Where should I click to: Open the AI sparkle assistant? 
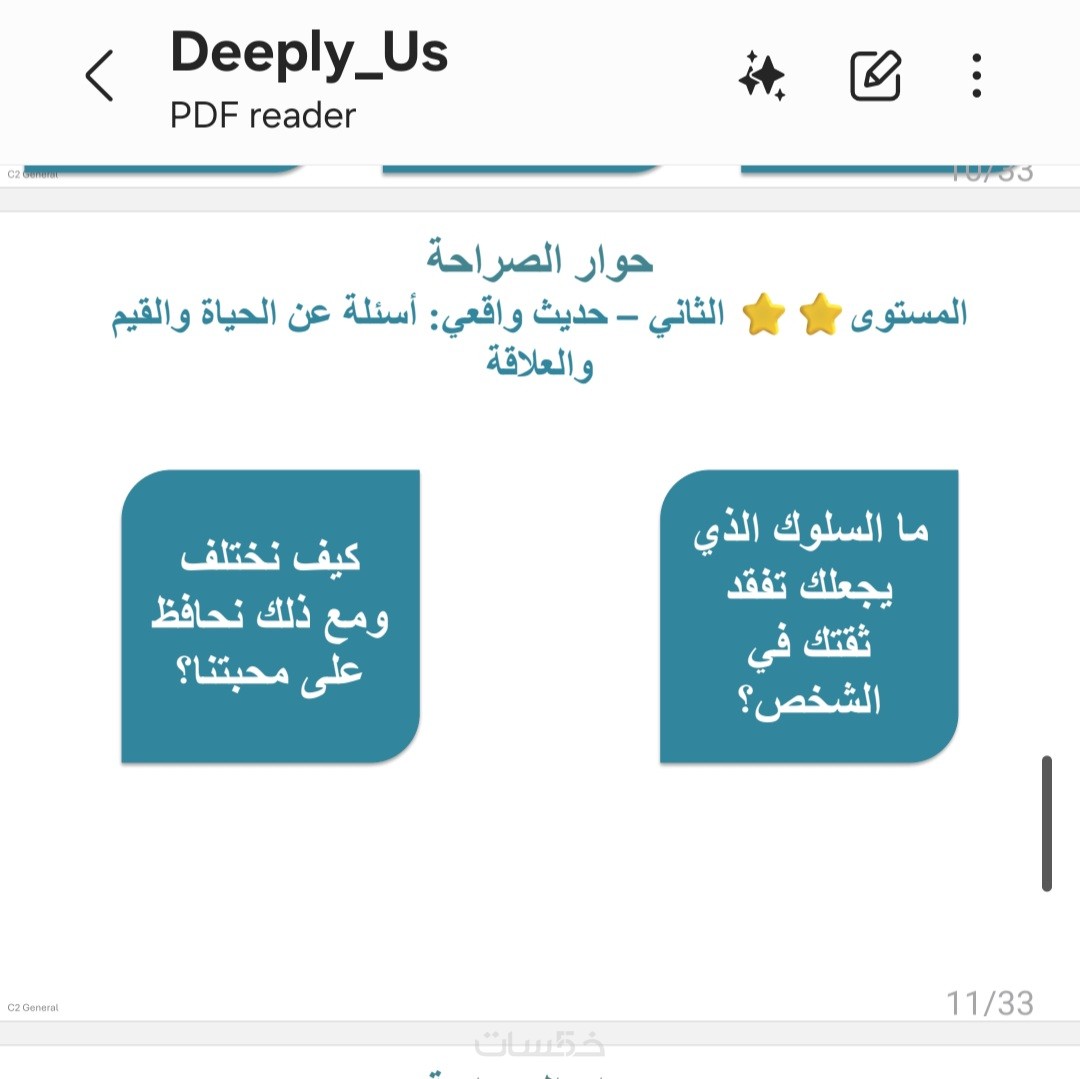[762, 76]
